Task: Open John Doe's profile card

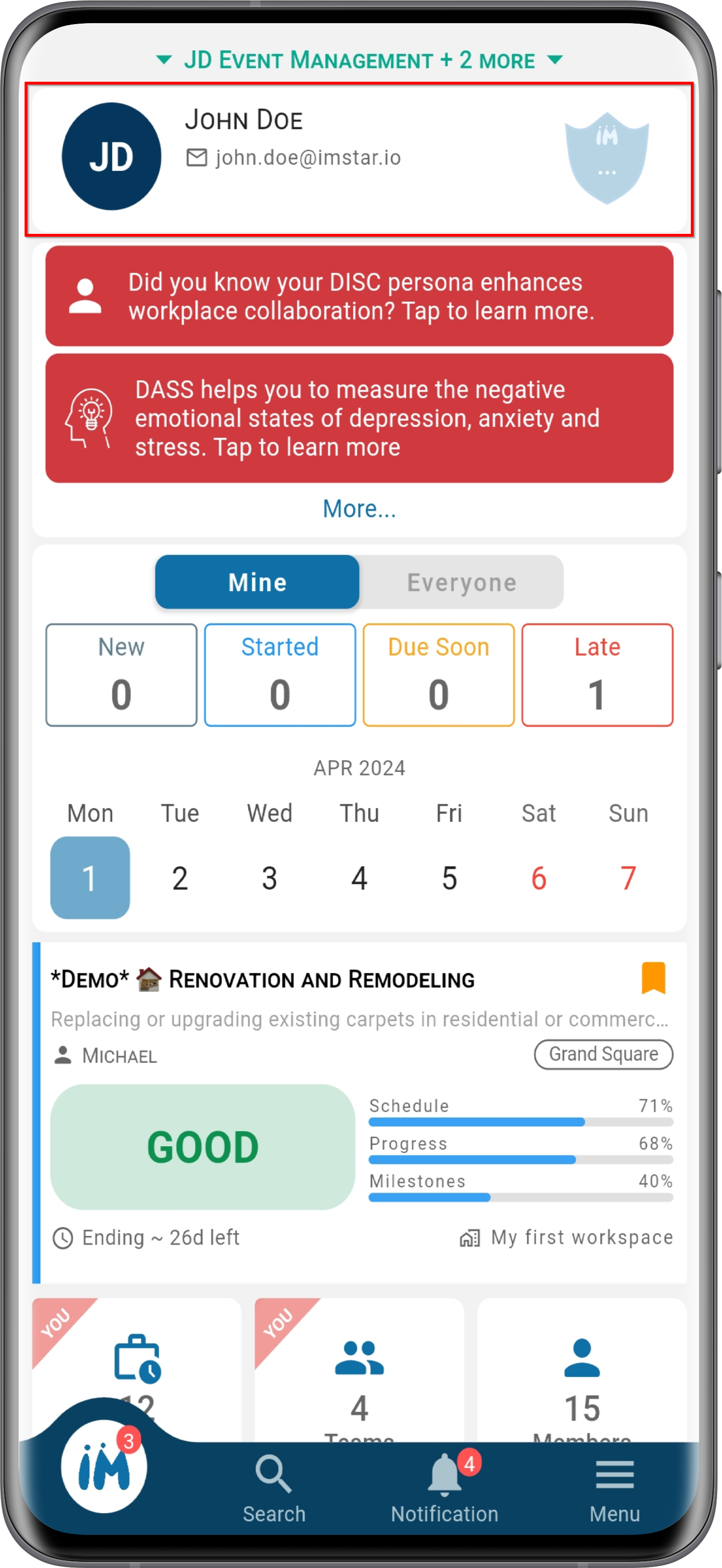Action: point(359,159)
